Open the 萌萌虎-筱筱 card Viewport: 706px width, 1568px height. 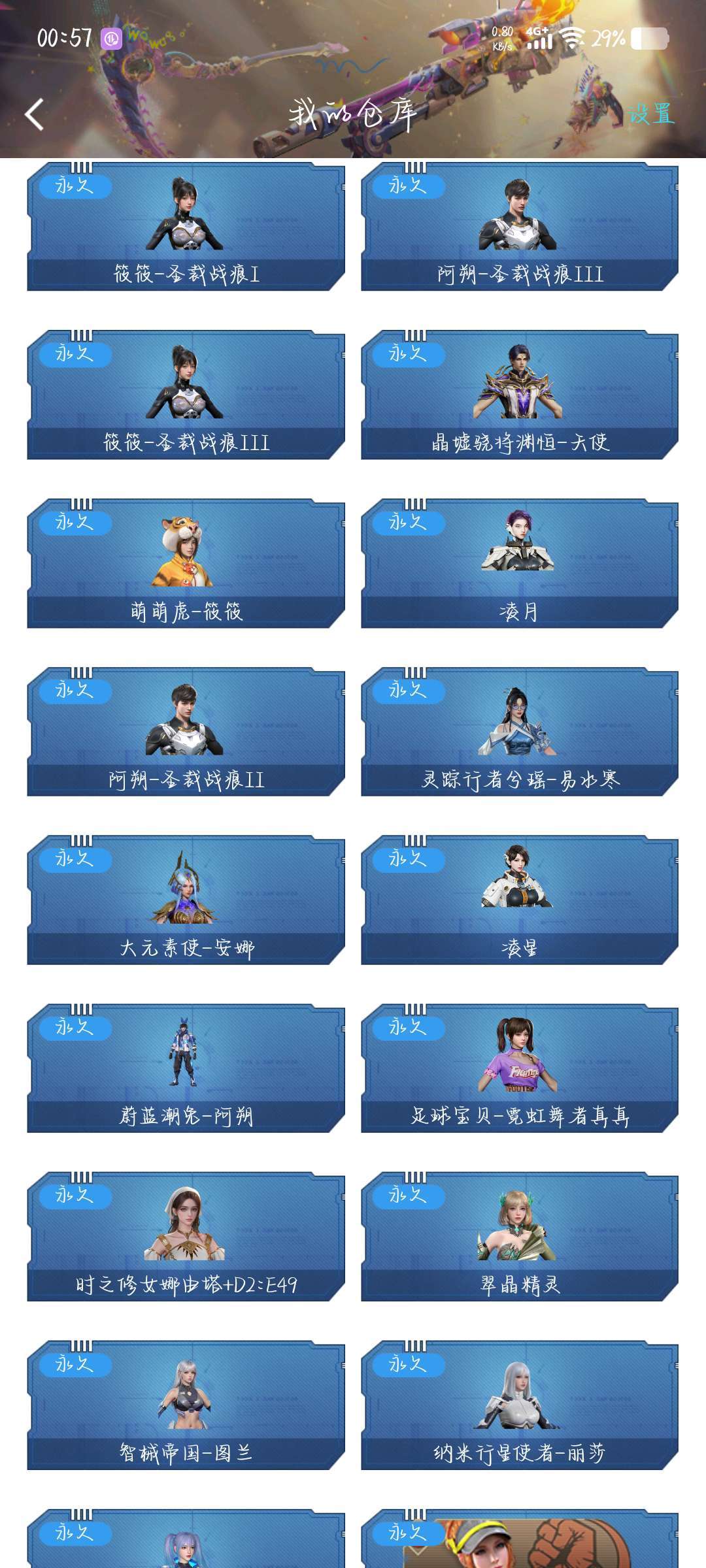(186, 564)
